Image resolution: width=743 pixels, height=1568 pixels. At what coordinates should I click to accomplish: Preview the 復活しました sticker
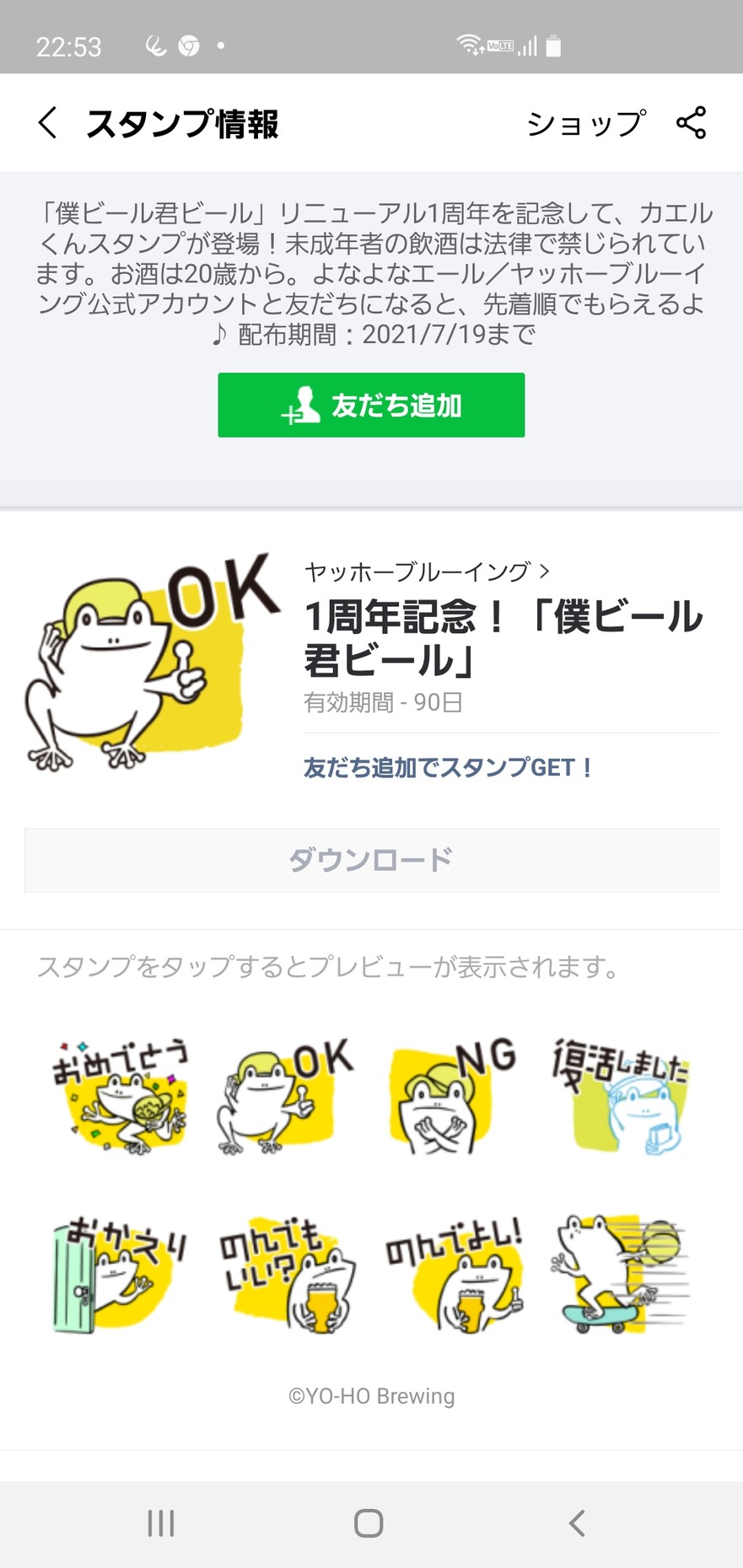621,1096
